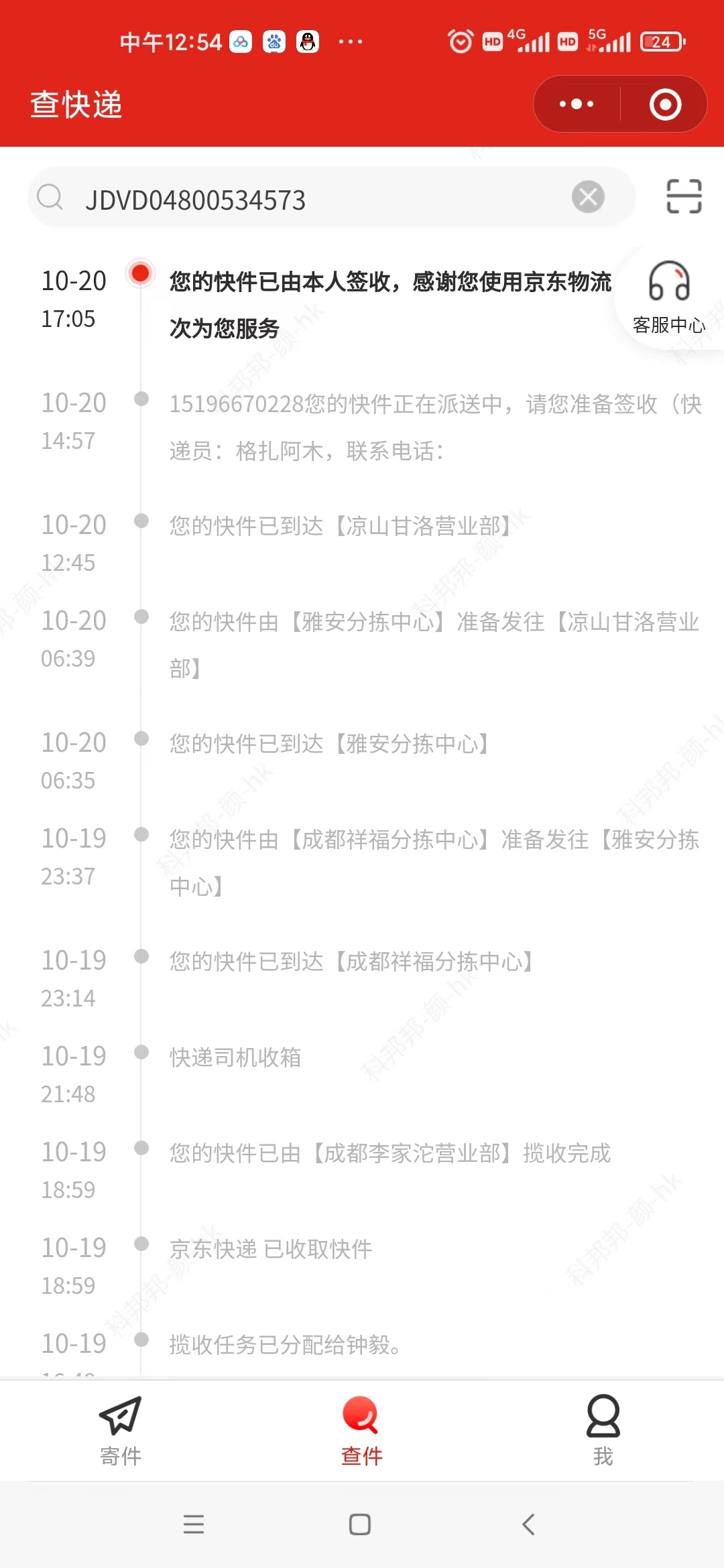Image resolution: width=724 pixels, height=1568 pixels.
Task: Open the barcode scanner icon
Action: coord(684,196)
